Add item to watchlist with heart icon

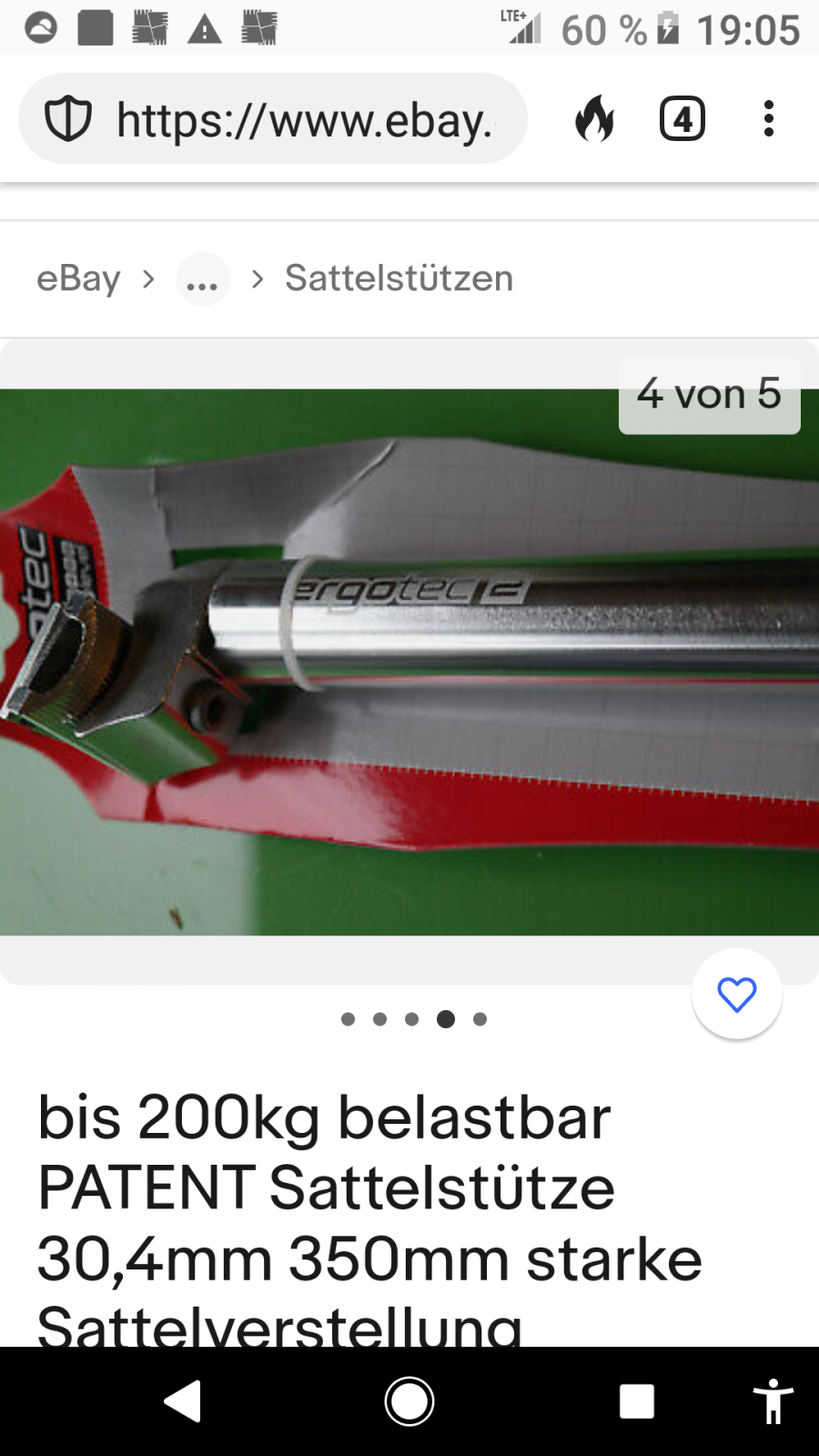(x=736, y=995)
